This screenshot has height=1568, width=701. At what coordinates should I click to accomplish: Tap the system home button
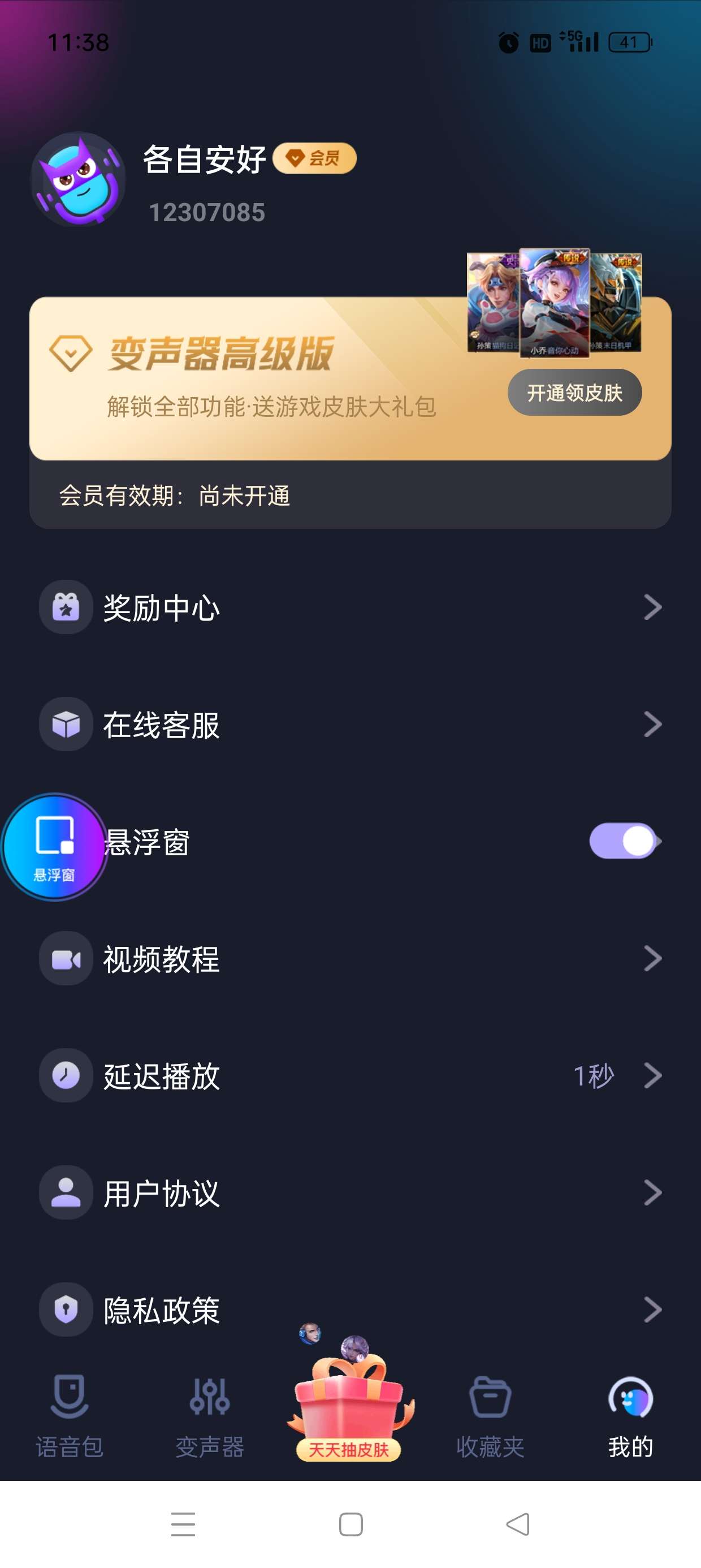pyautogui.click(x=350, y=1524)
